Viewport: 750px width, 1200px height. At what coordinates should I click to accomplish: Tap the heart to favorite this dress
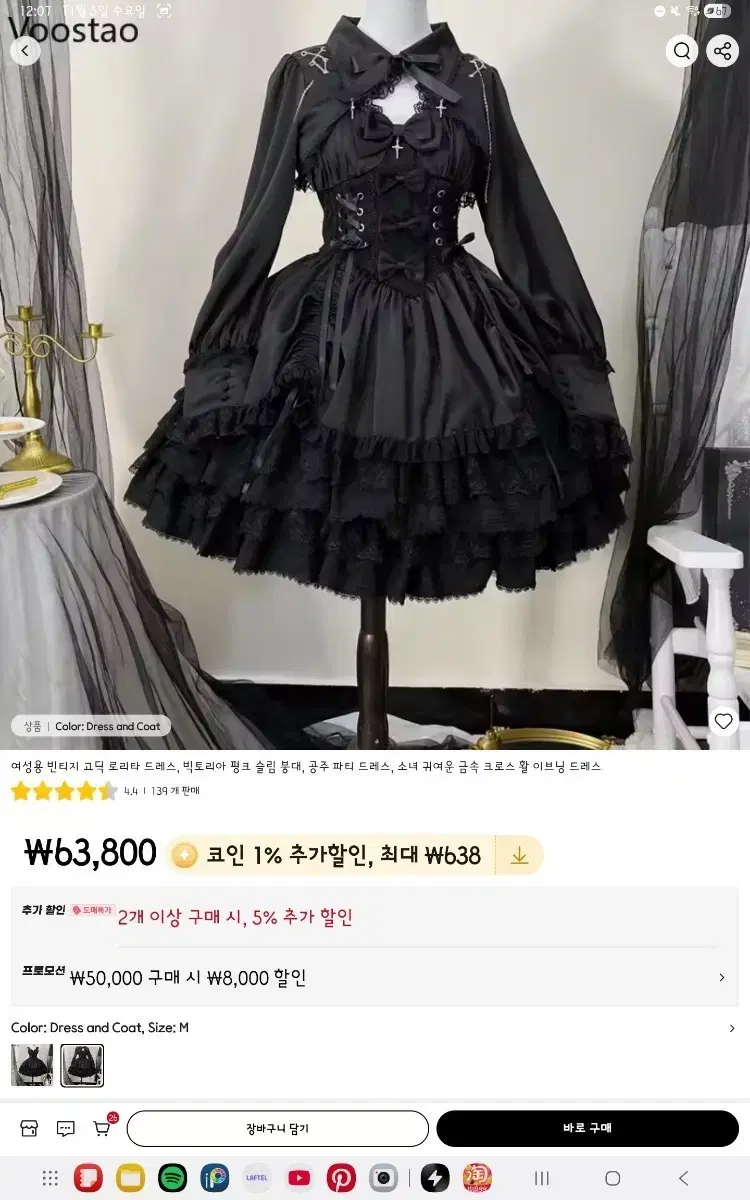tap(723, 720)
